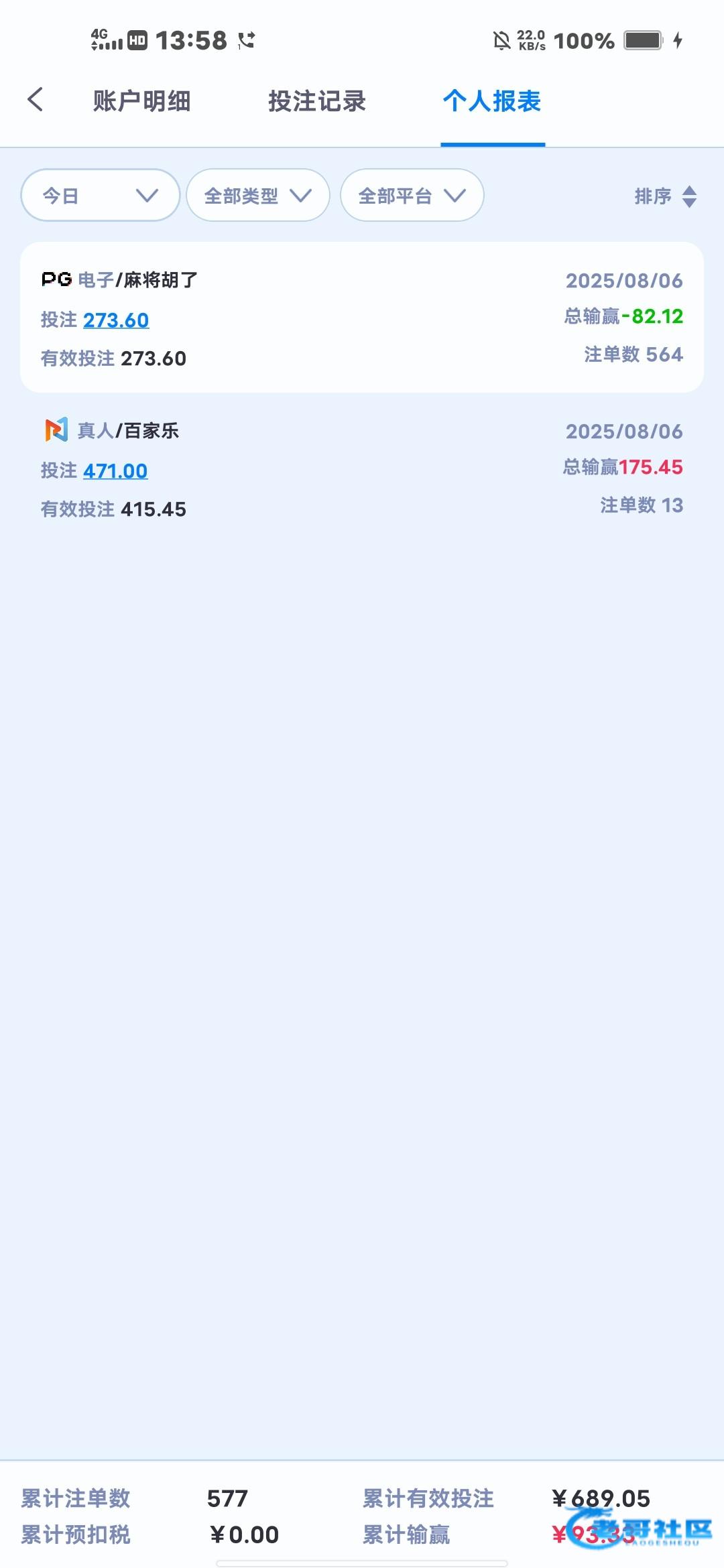
Task: Open the 真人/百家乐 report card
Action: coord(362,468)
